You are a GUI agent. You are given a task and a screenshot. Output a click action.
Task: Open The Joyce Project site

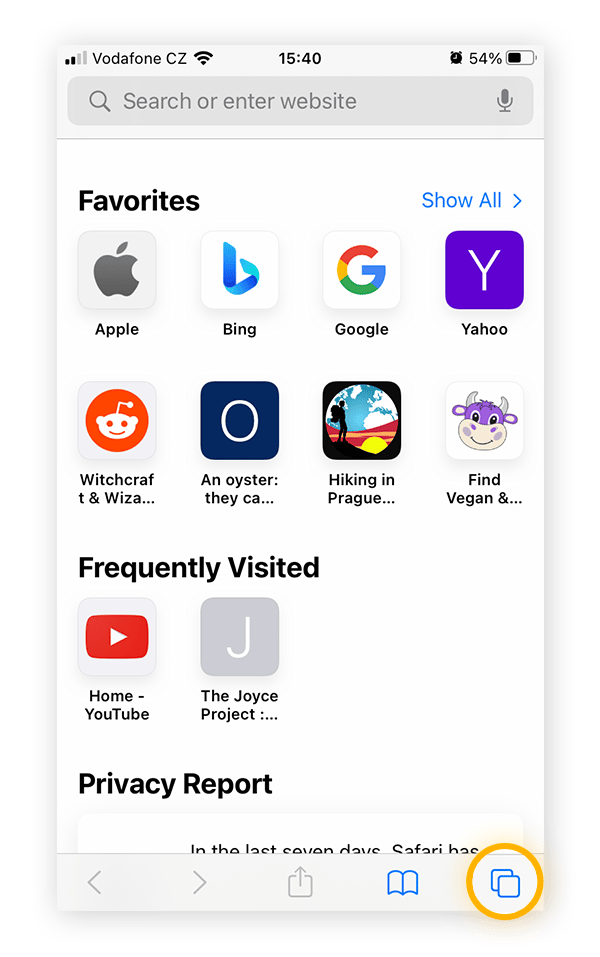240,637
